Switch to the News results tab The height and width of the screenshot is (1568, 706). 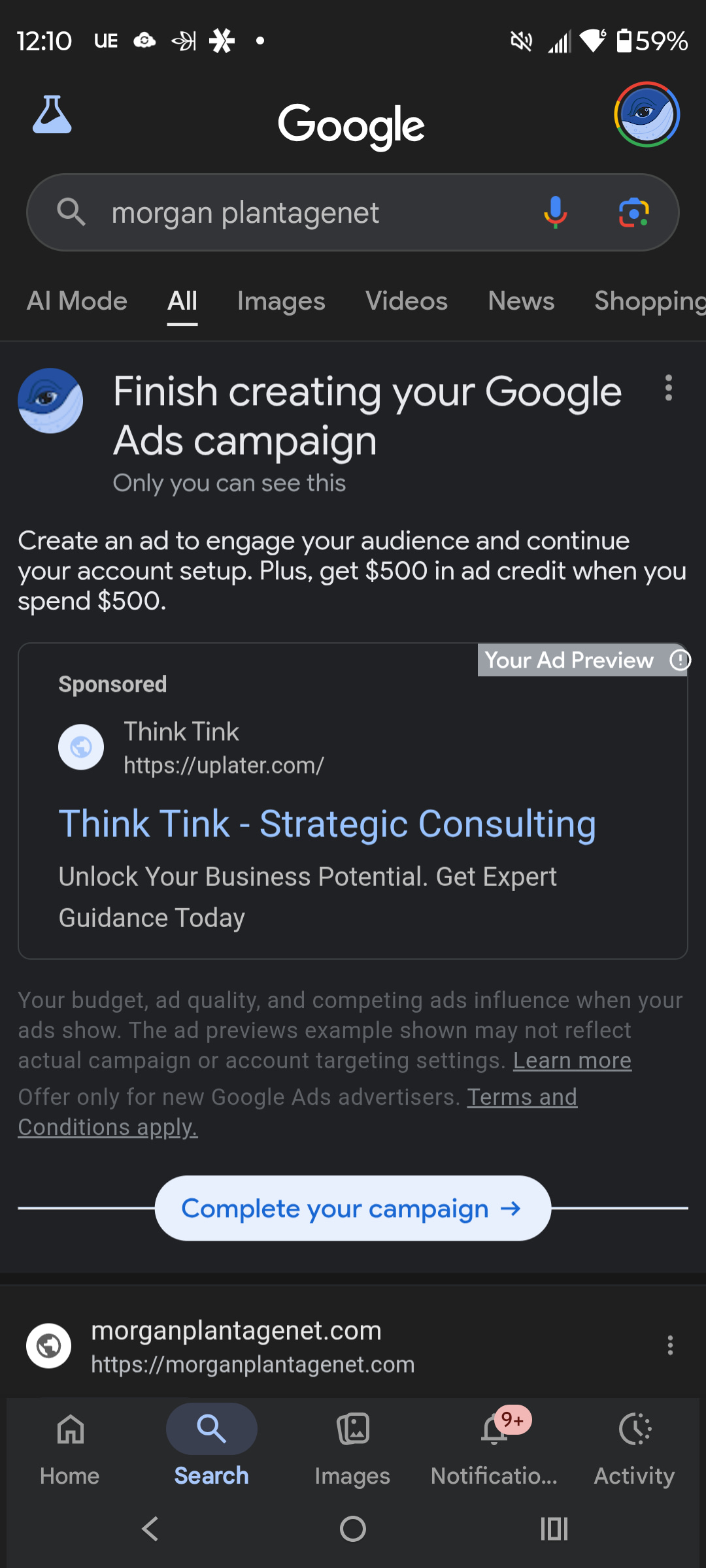521,301
